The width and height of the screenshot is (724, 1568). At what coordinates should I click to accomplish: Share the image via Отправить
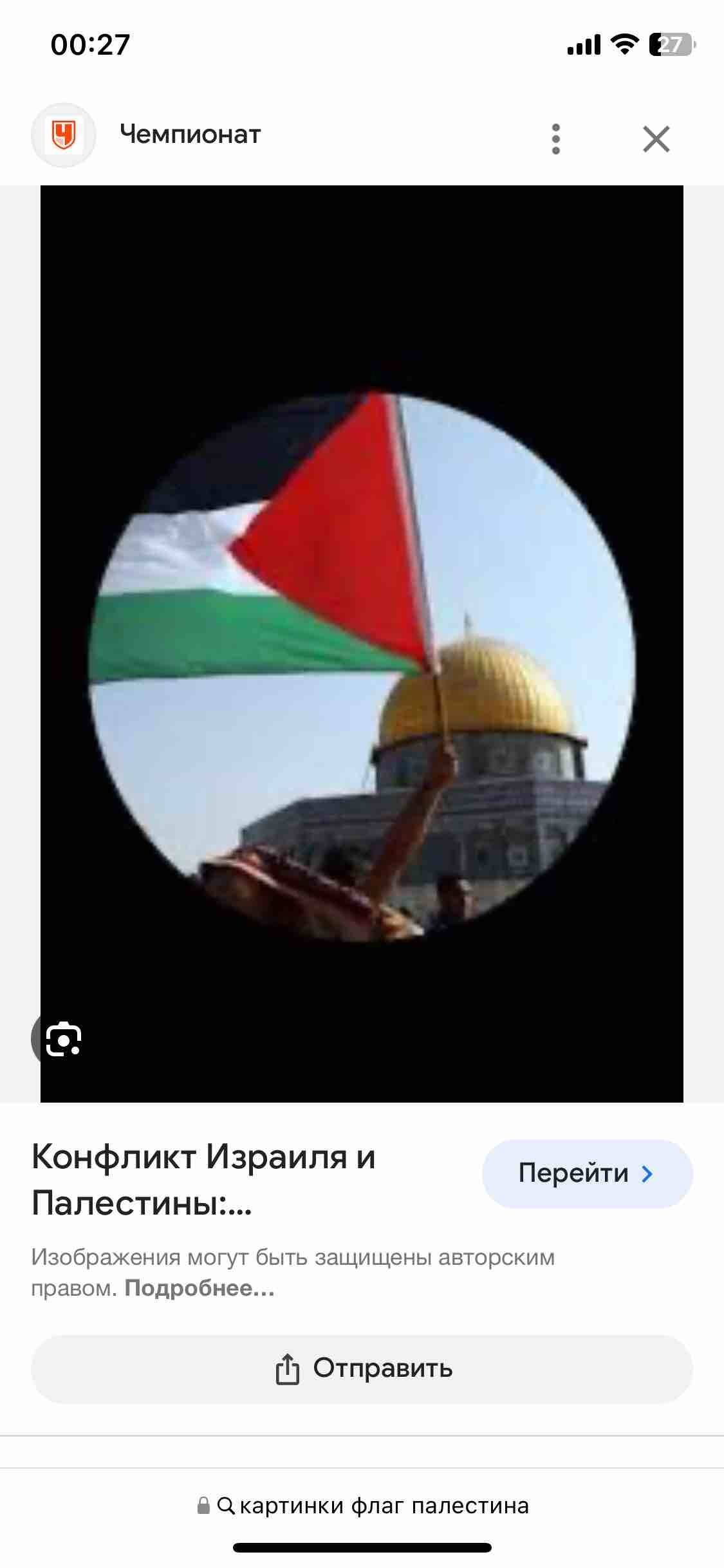tap(362, 1368)
